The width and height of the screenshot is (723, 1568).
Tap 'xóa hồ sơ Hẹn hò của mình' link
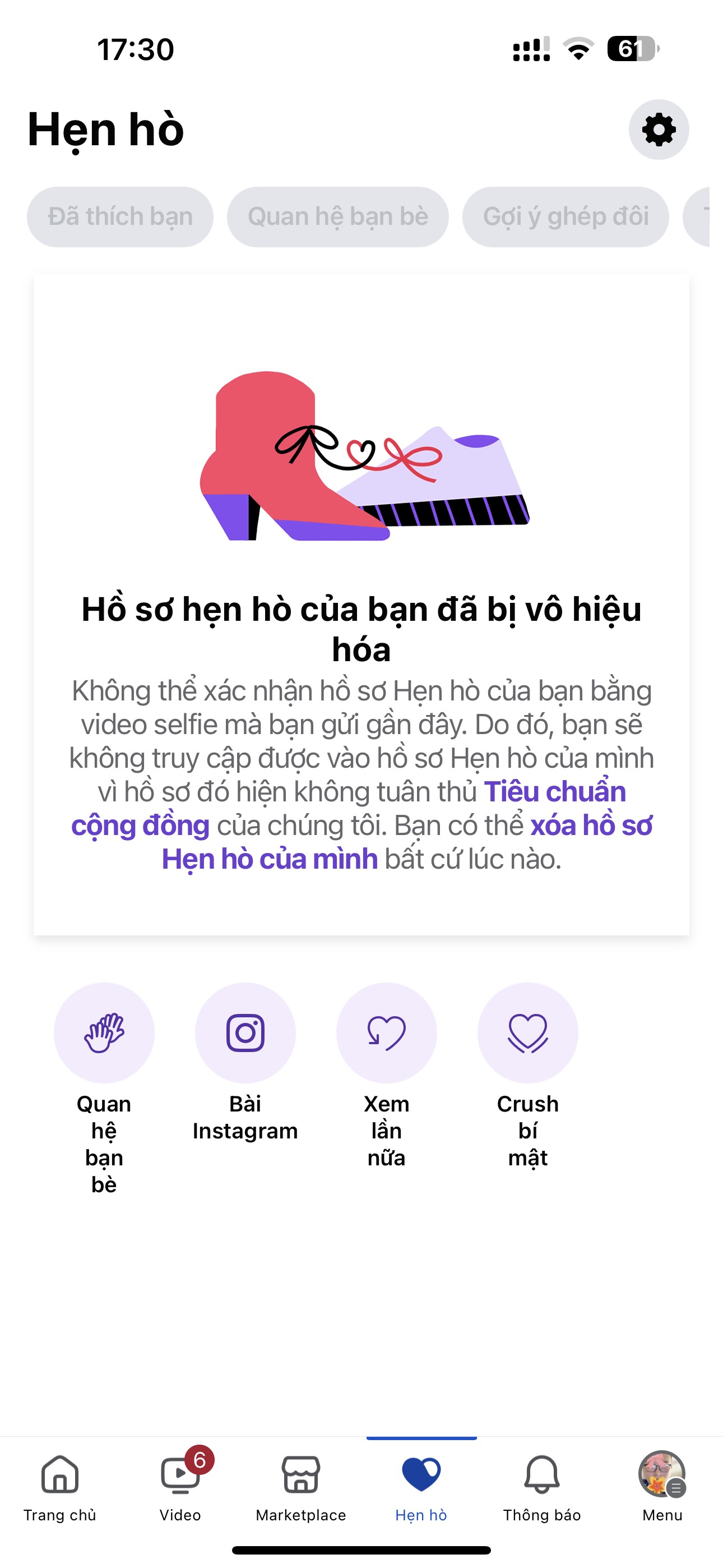click(x=590, y=826)
